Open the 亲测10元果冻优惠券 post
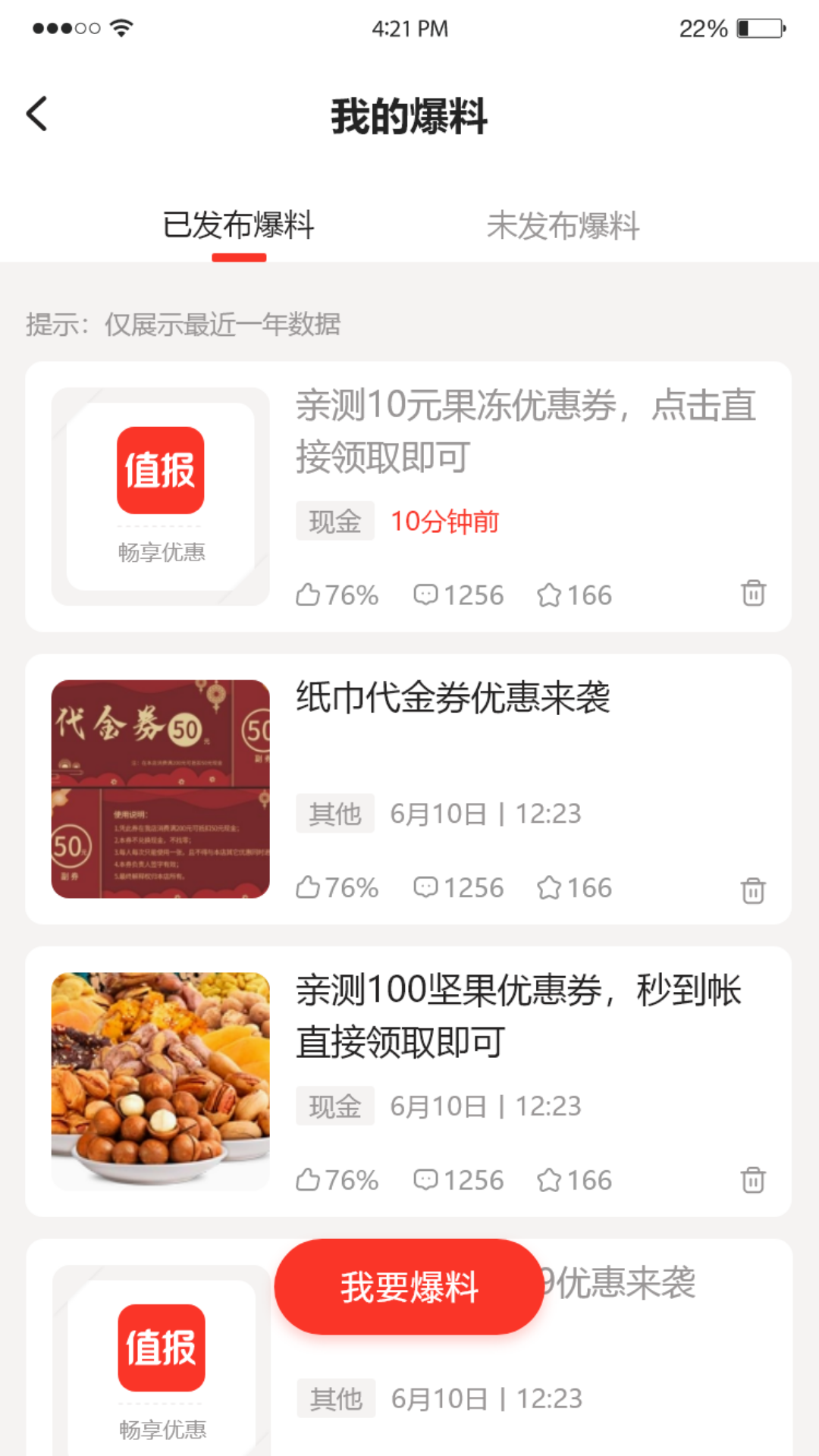Viewport: 819px width, 1456px height. click(x=408, y=497)
